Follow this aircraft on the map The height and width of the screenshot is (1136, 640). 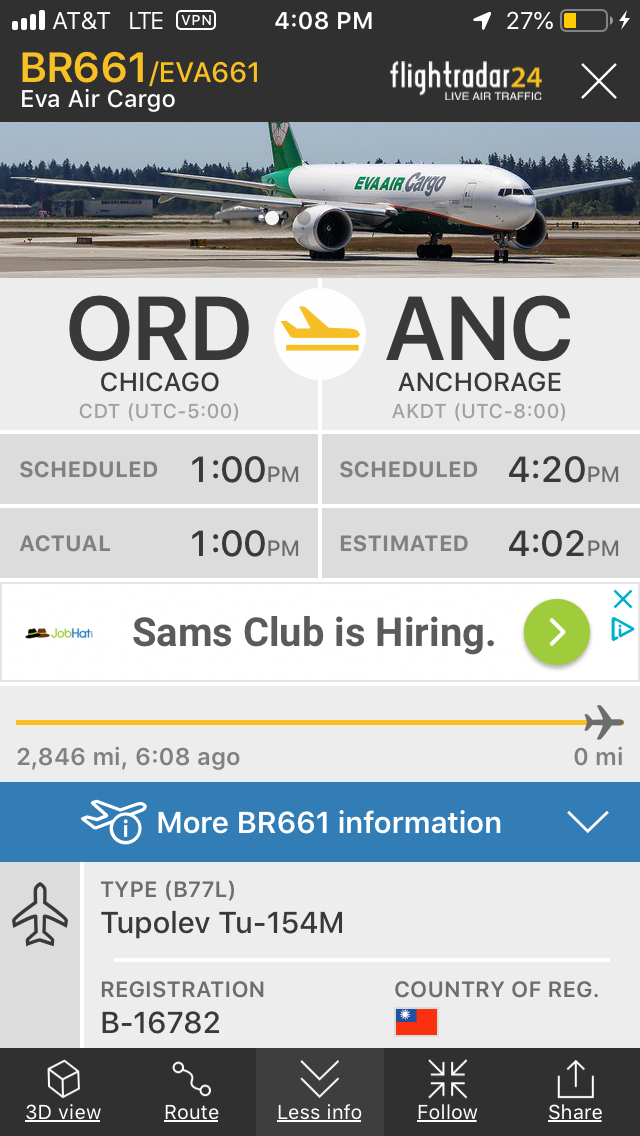pos(447,1092)
